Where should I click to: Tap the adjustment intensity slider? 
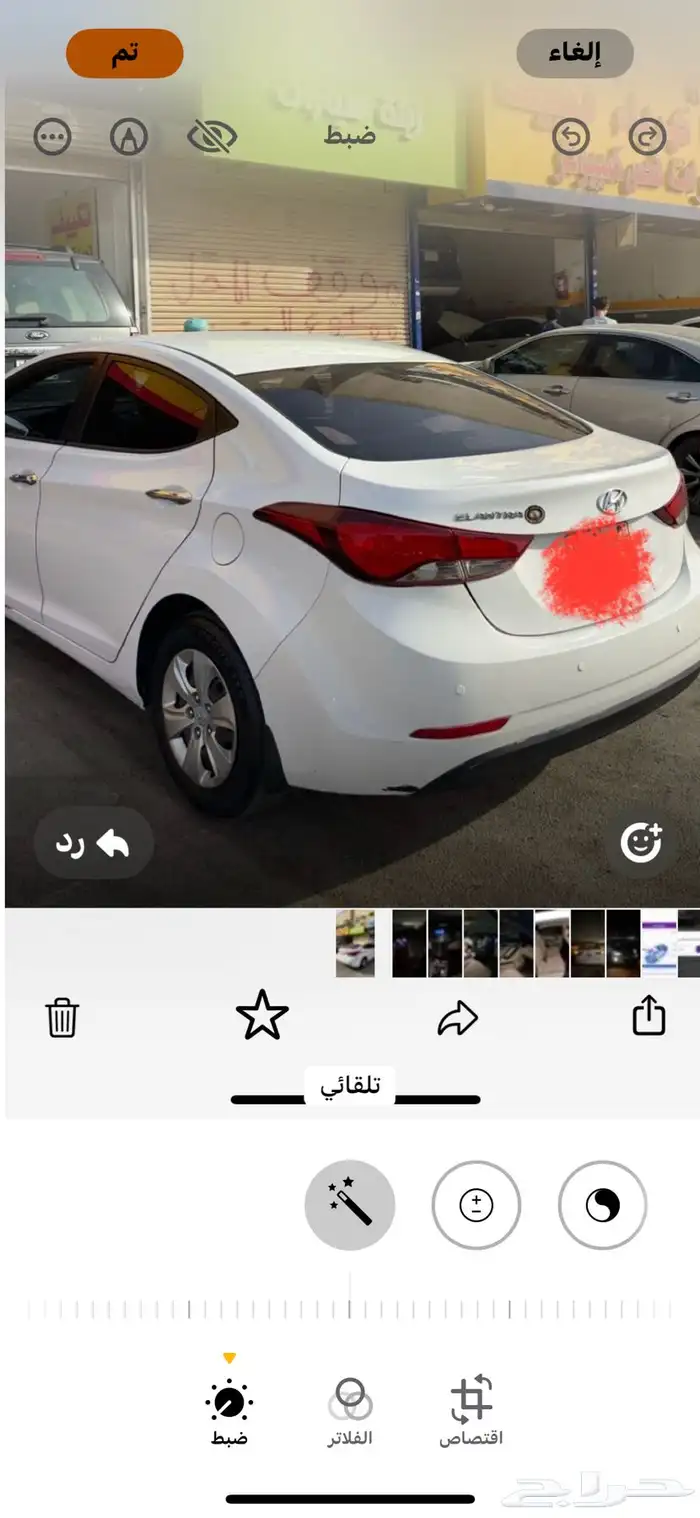click(x=350, y=1308)
